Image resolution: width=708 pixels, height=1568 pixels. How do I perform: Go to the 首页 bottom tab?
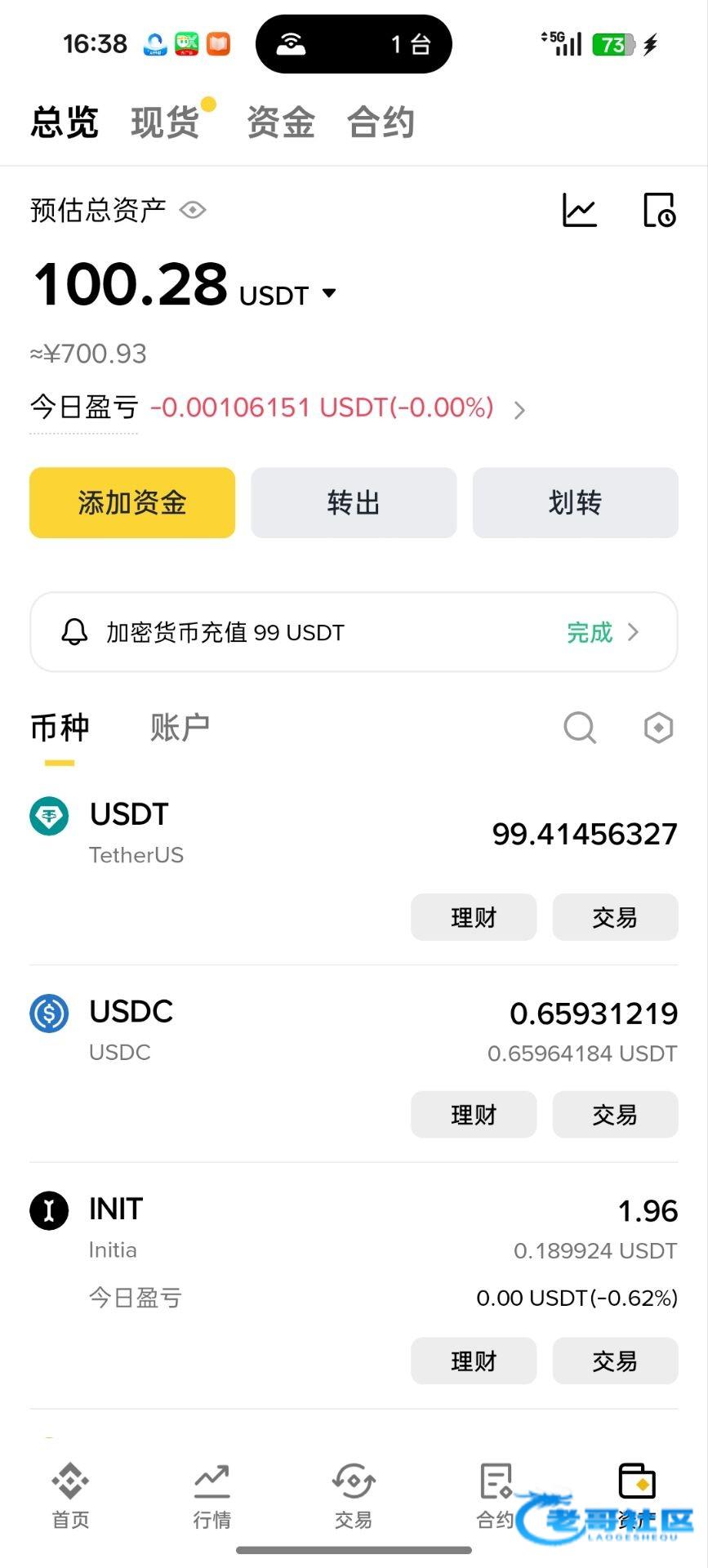[71, 1495]
